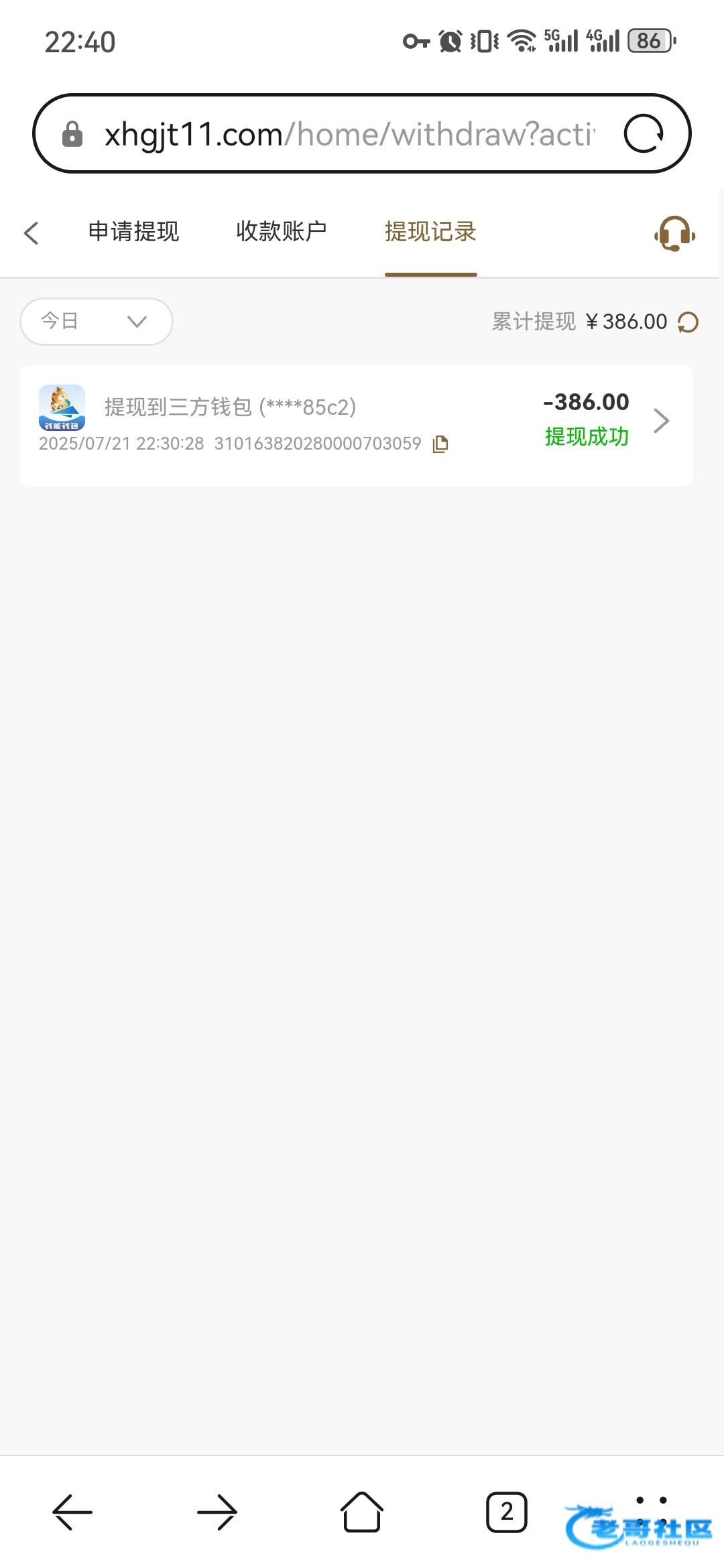Copy the withdrawal order number

point(440,444)
